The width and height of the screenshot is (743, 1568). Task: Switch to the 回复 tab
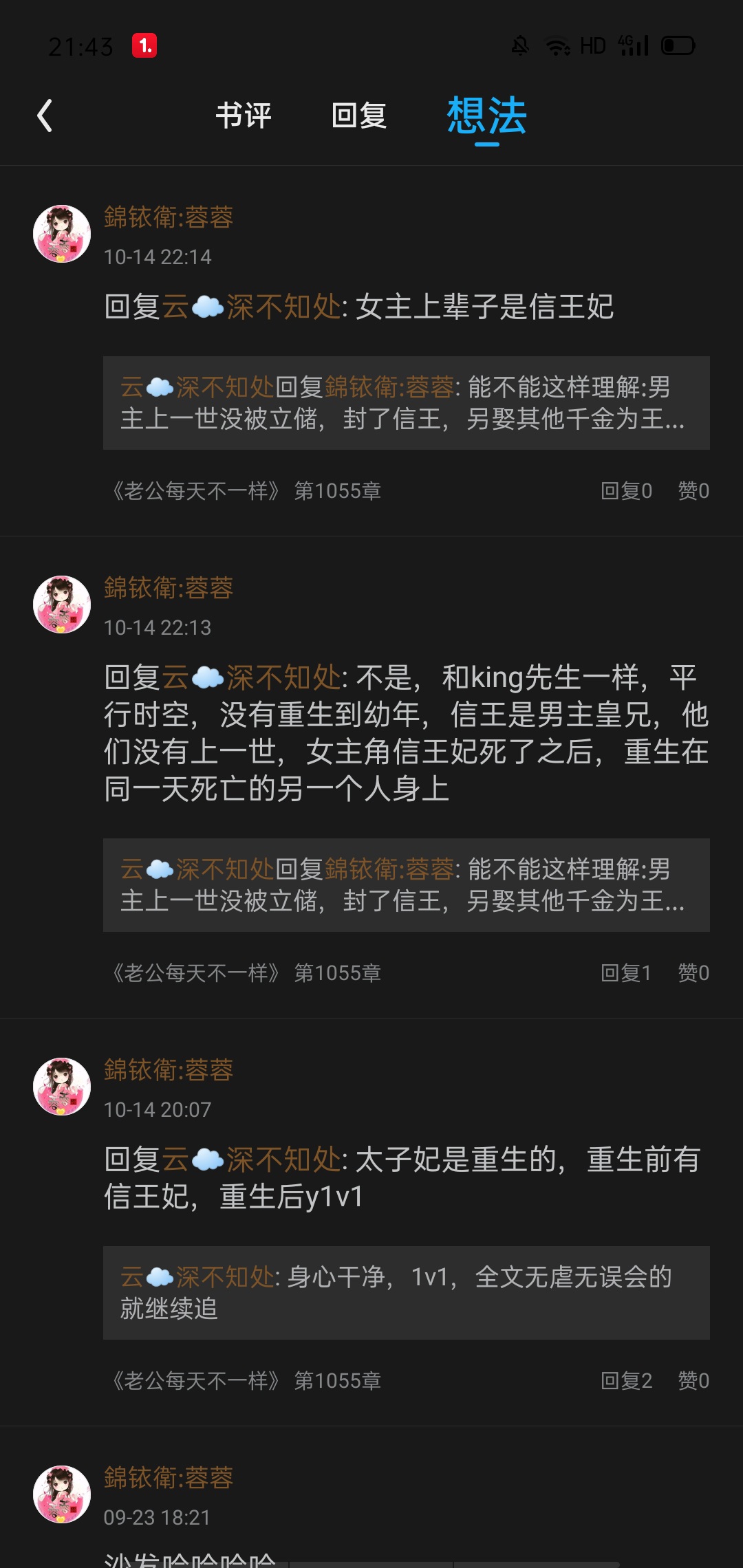point(358,116)
